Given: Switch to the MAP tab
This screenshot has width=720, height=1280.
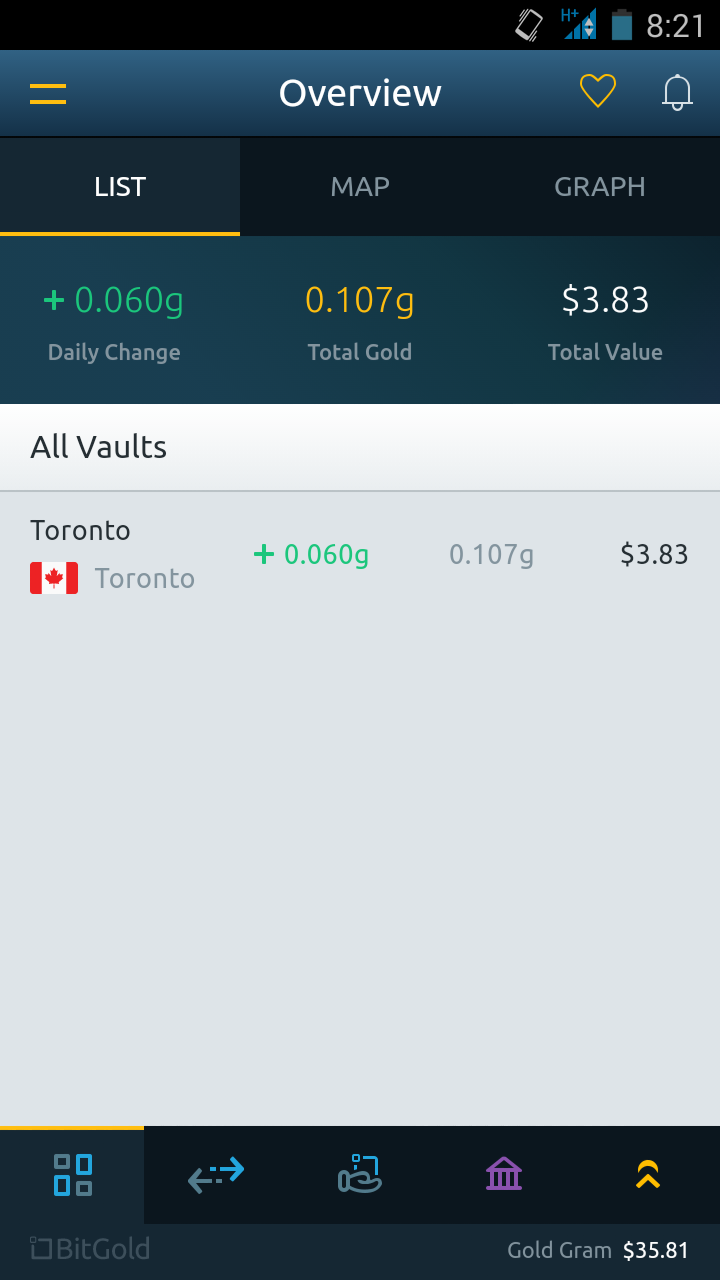Looking at the screenshot, I should pyautogui.click(x=360, y=187).
